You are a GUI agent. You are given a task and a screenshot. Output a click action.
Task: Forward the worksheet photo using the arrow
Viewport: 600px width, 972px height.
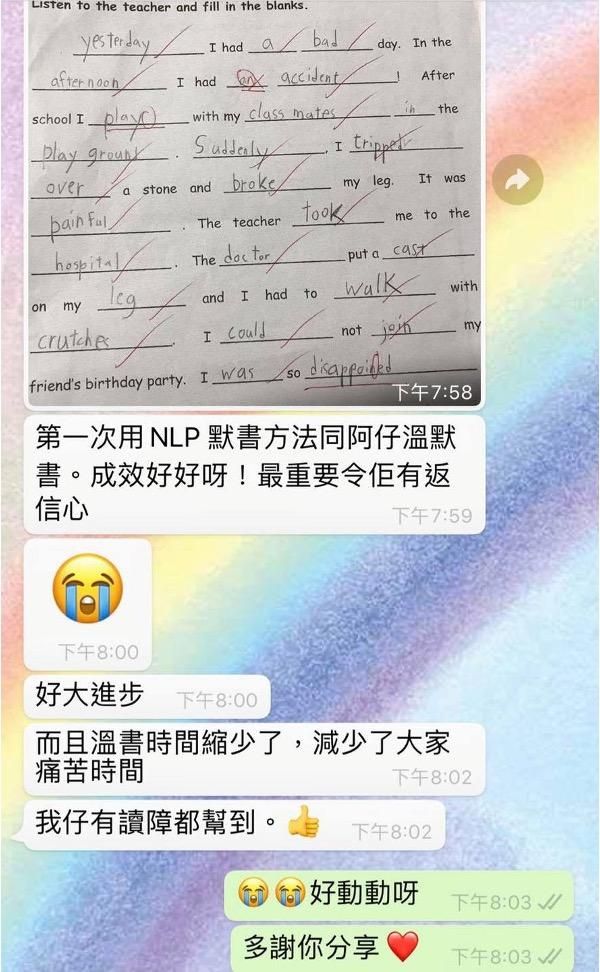click(518, 180)
